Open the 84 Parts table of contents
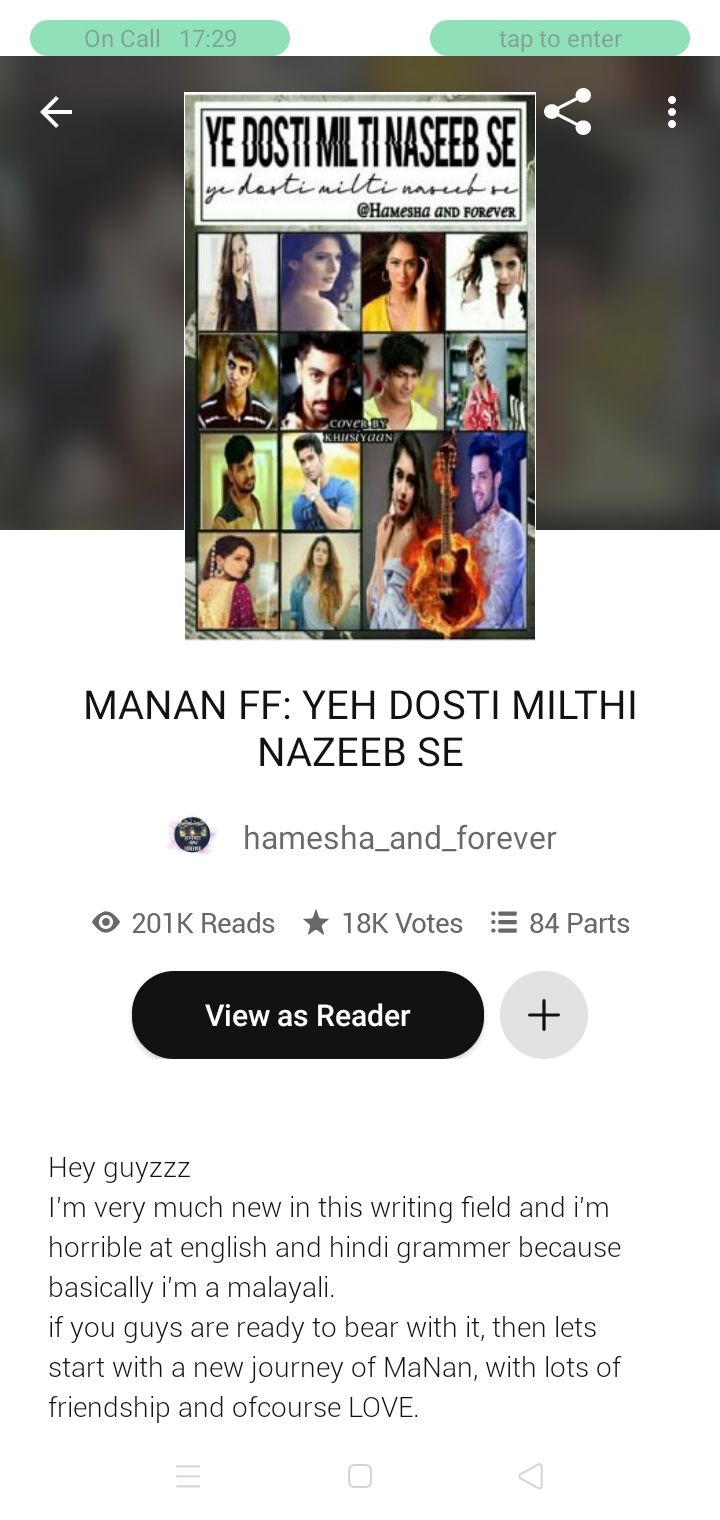Viewport: 720px width, 1520px height. 560,923
